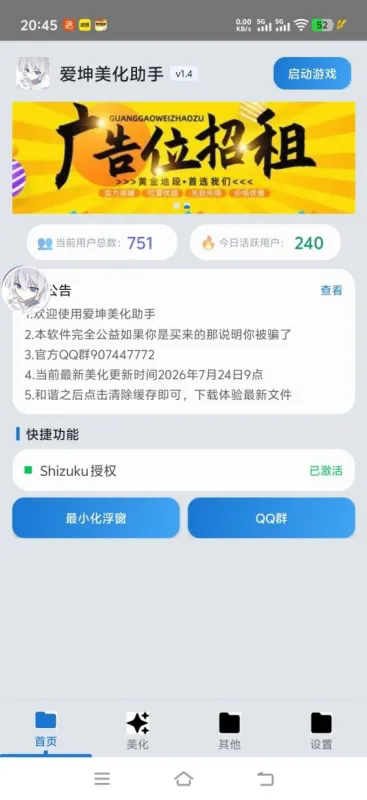Tap the system back button
The height and width of the screenshot is (800, 367).
[x=265, y=779]
